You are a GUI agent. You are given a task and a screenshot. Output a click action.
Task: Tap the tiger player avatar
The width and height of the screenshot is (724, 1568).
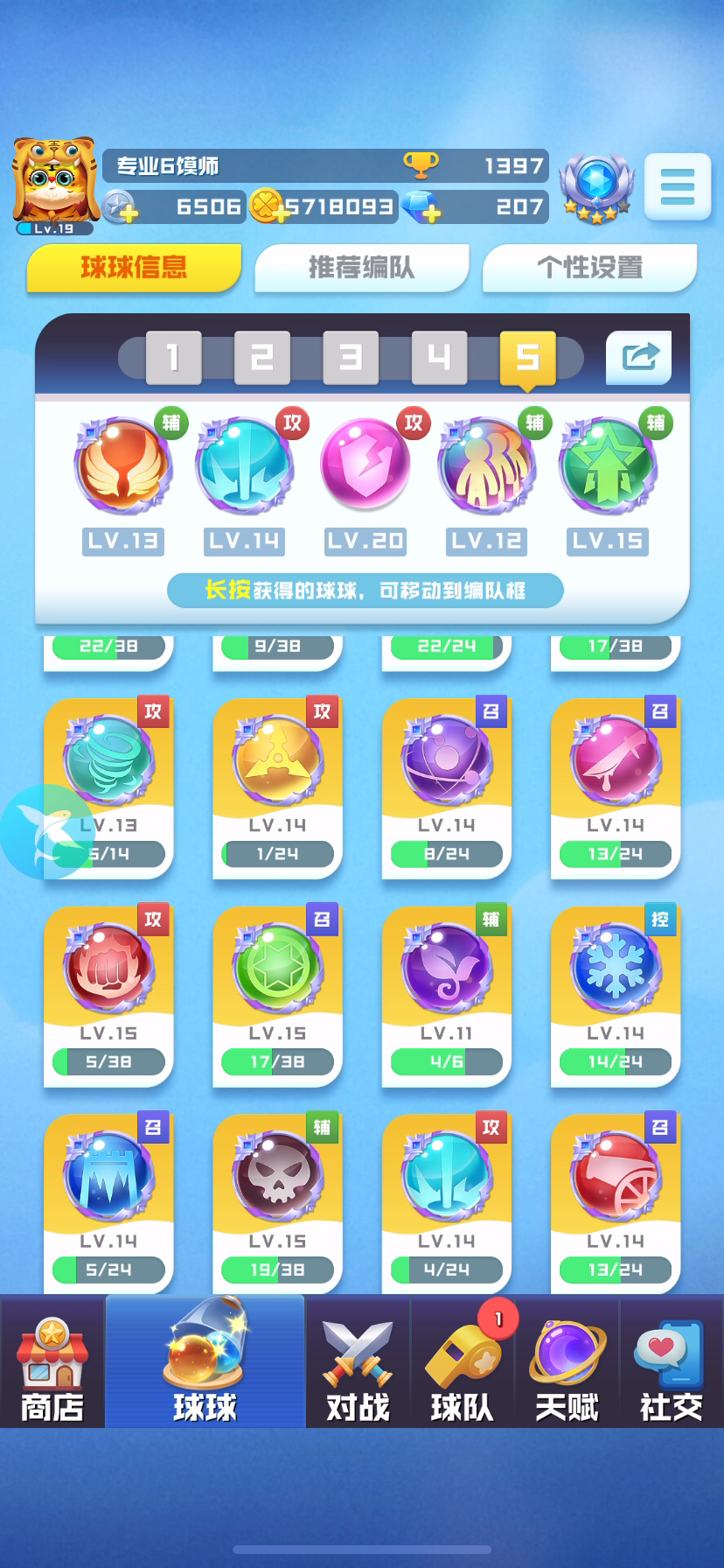[55, 181]
